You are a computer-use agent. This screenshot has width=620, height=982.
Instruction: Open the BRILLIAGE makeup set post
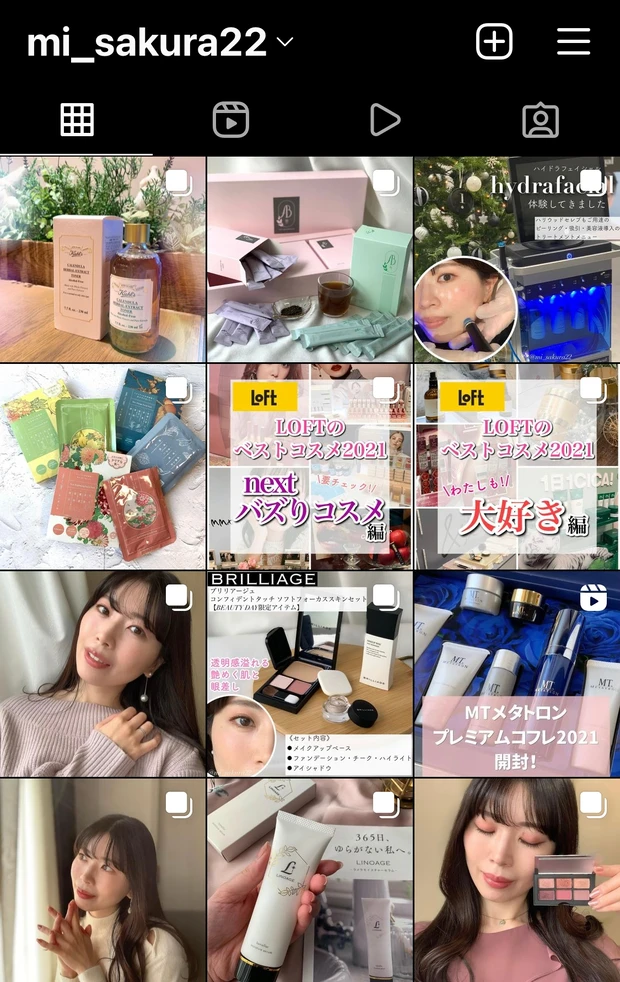point(309,674)
